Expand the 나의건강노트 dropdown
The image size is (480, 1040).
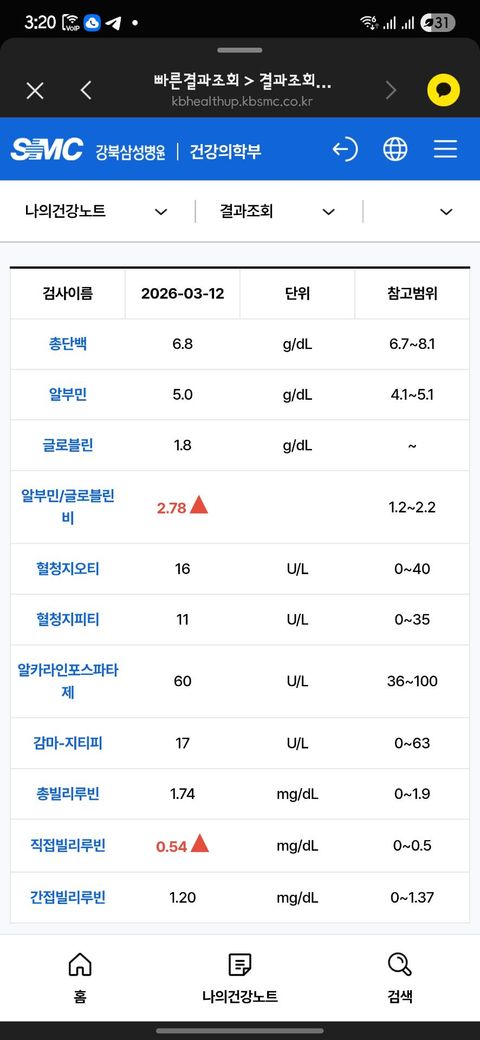point(96,212)
